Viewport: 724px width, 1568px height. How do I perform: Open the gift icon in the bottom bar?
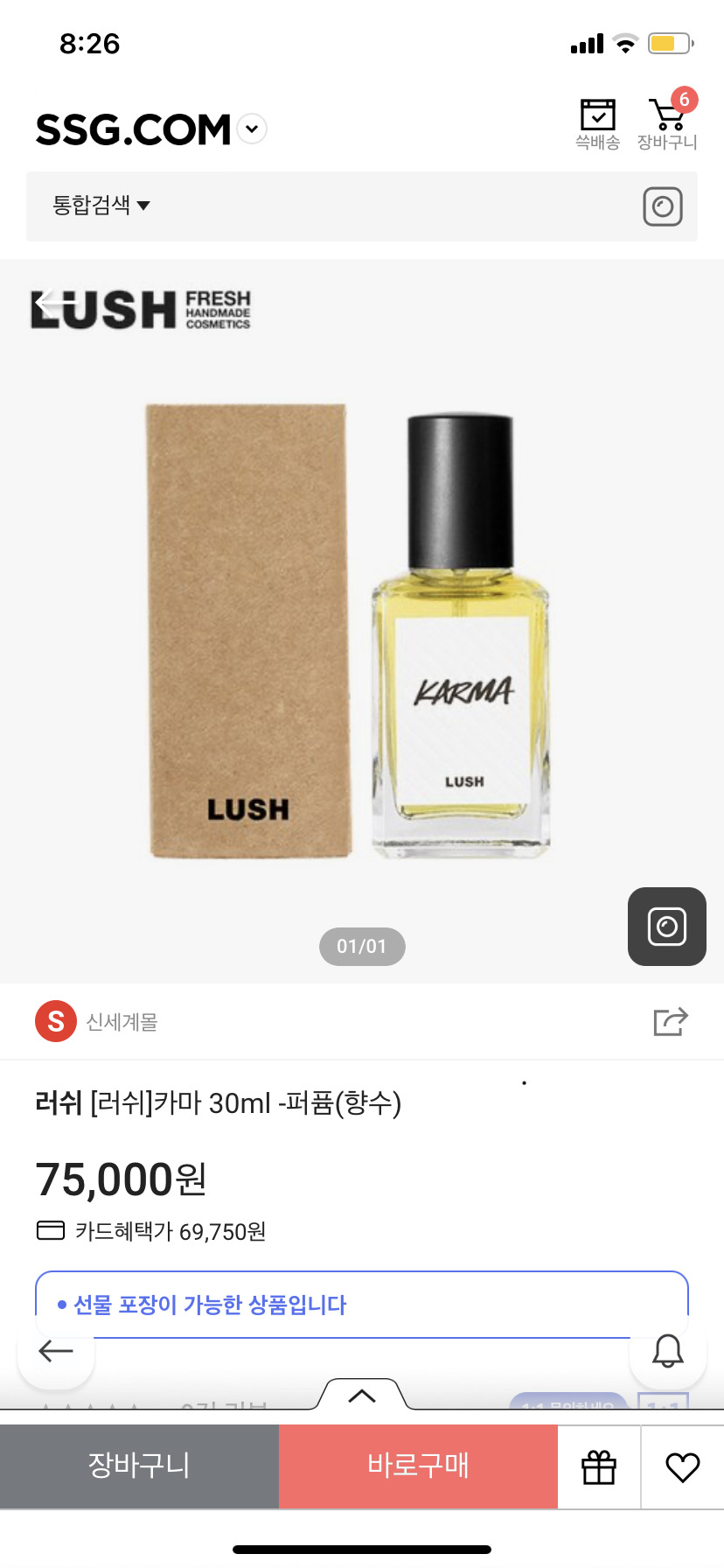pos(598,1466)
